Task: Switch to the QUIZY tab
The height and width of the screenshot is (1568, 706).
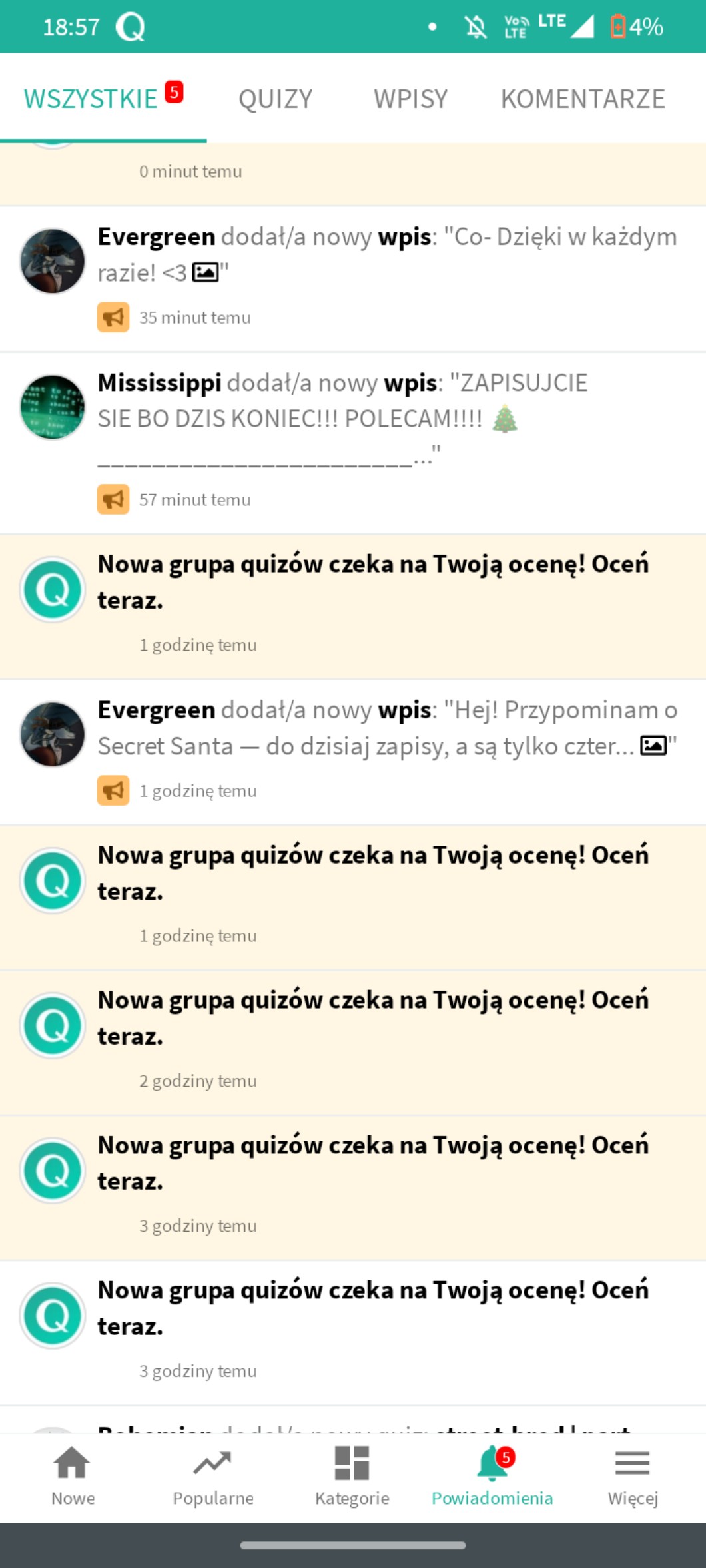Action: [275, 99]
